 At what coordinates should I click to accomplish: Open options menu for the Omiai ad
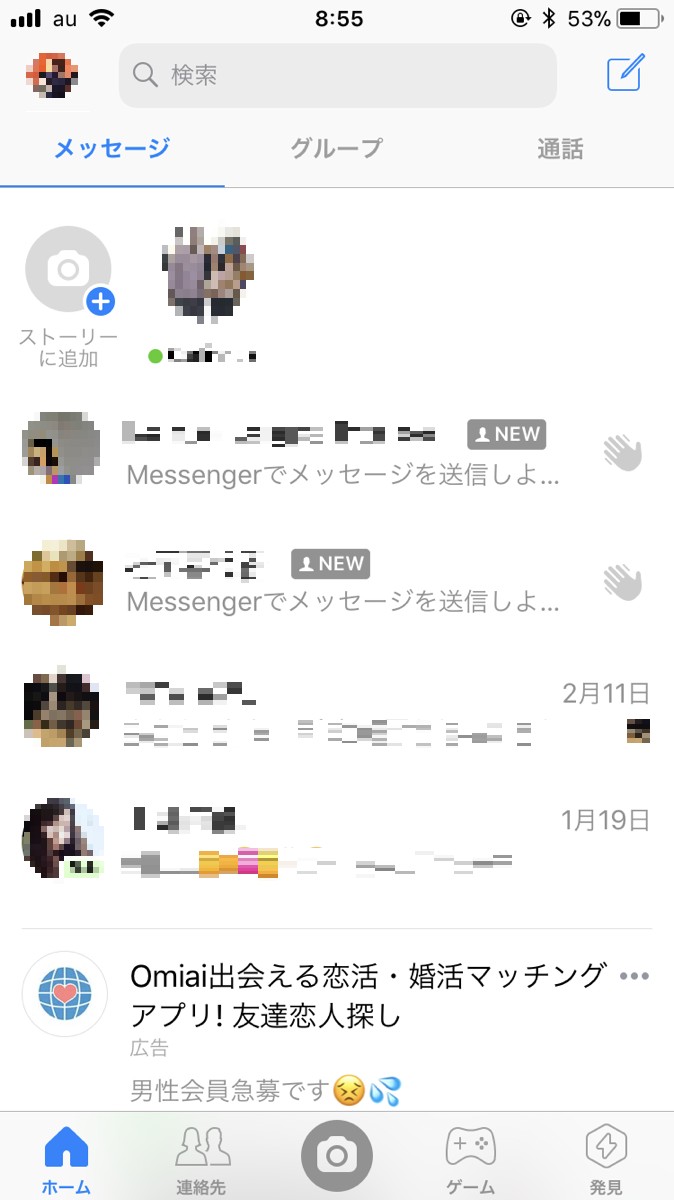[x=635, y=976]
